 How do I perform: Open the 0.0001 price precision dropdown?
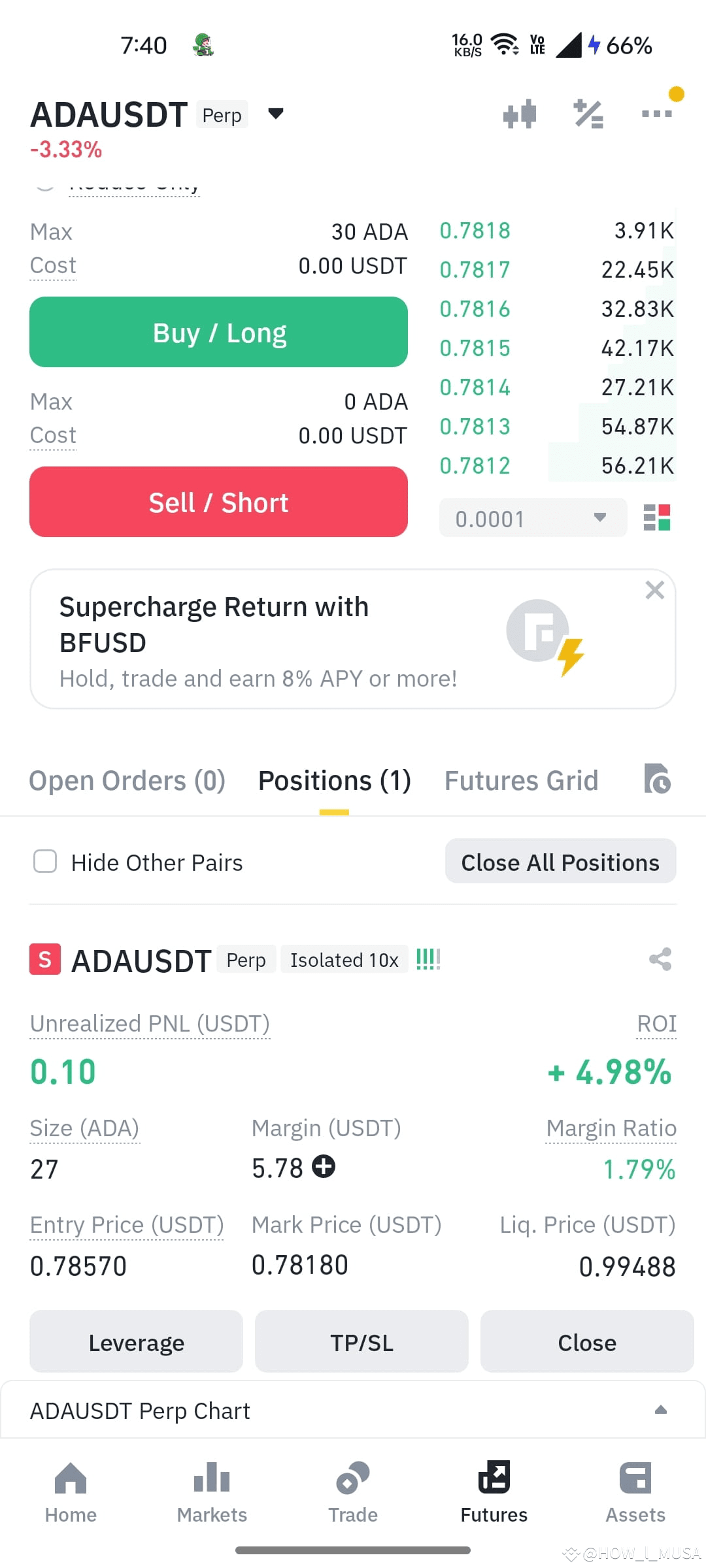tap(532, 517)
